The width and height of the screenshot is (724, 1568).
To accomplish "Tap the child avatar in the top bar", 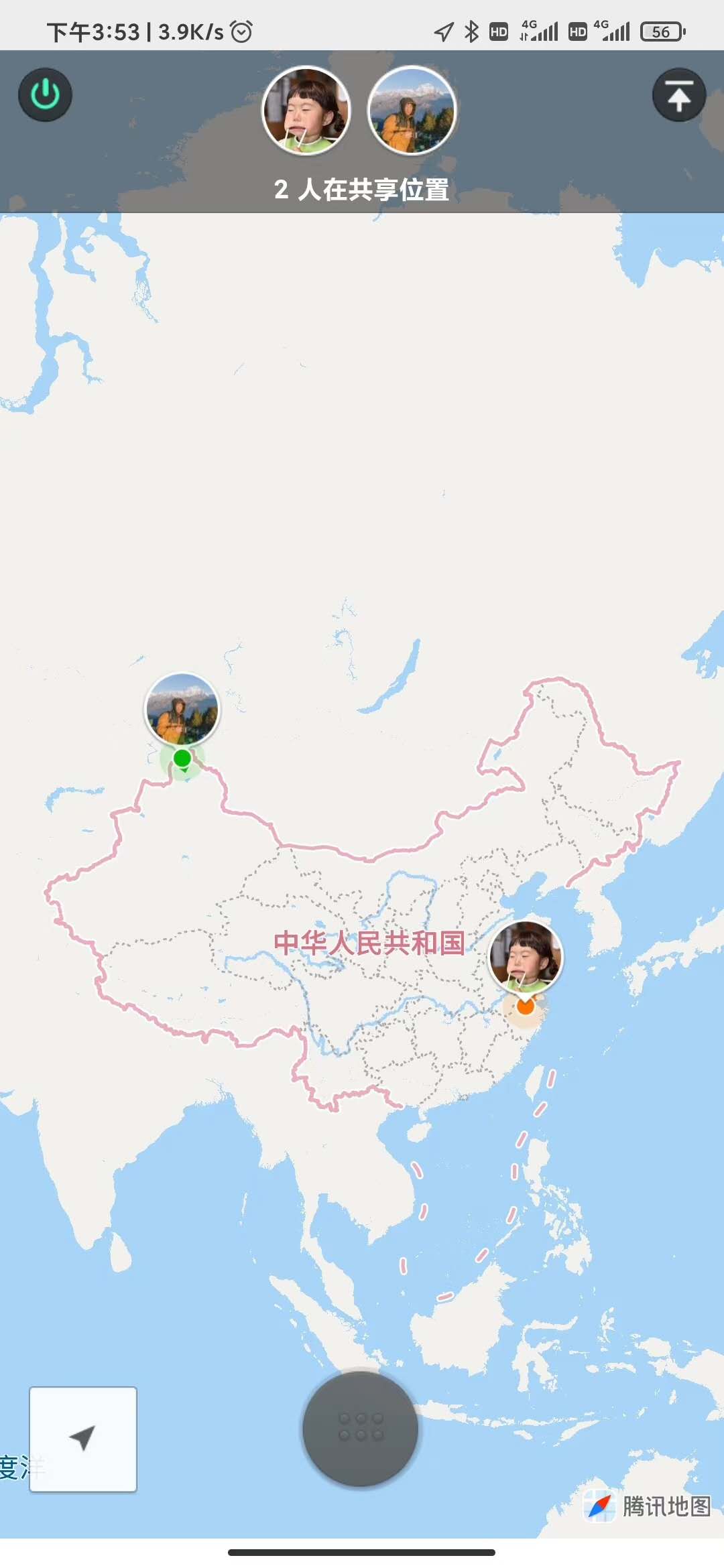I will coord(306,111).
